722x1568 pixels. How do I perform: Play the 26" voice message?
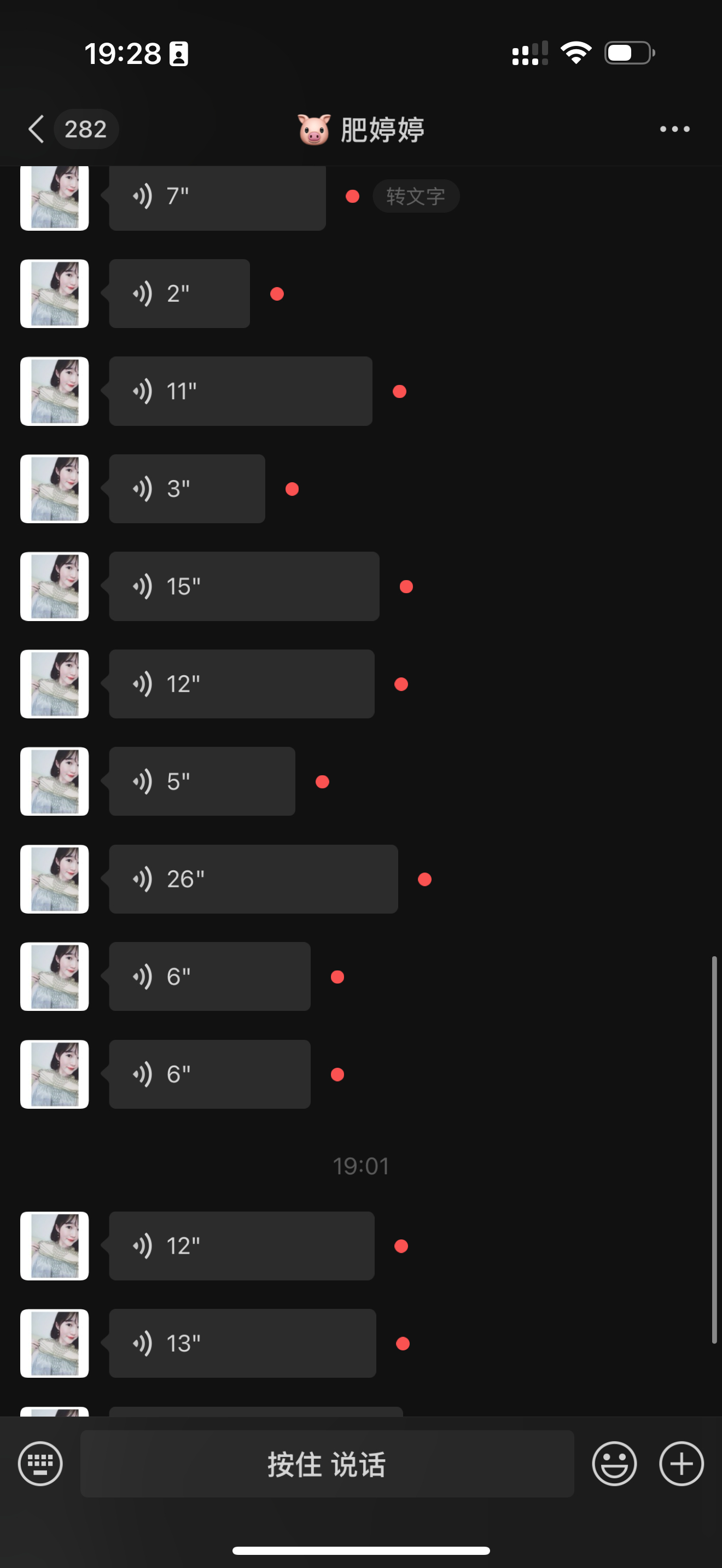(x=253, y=879)
